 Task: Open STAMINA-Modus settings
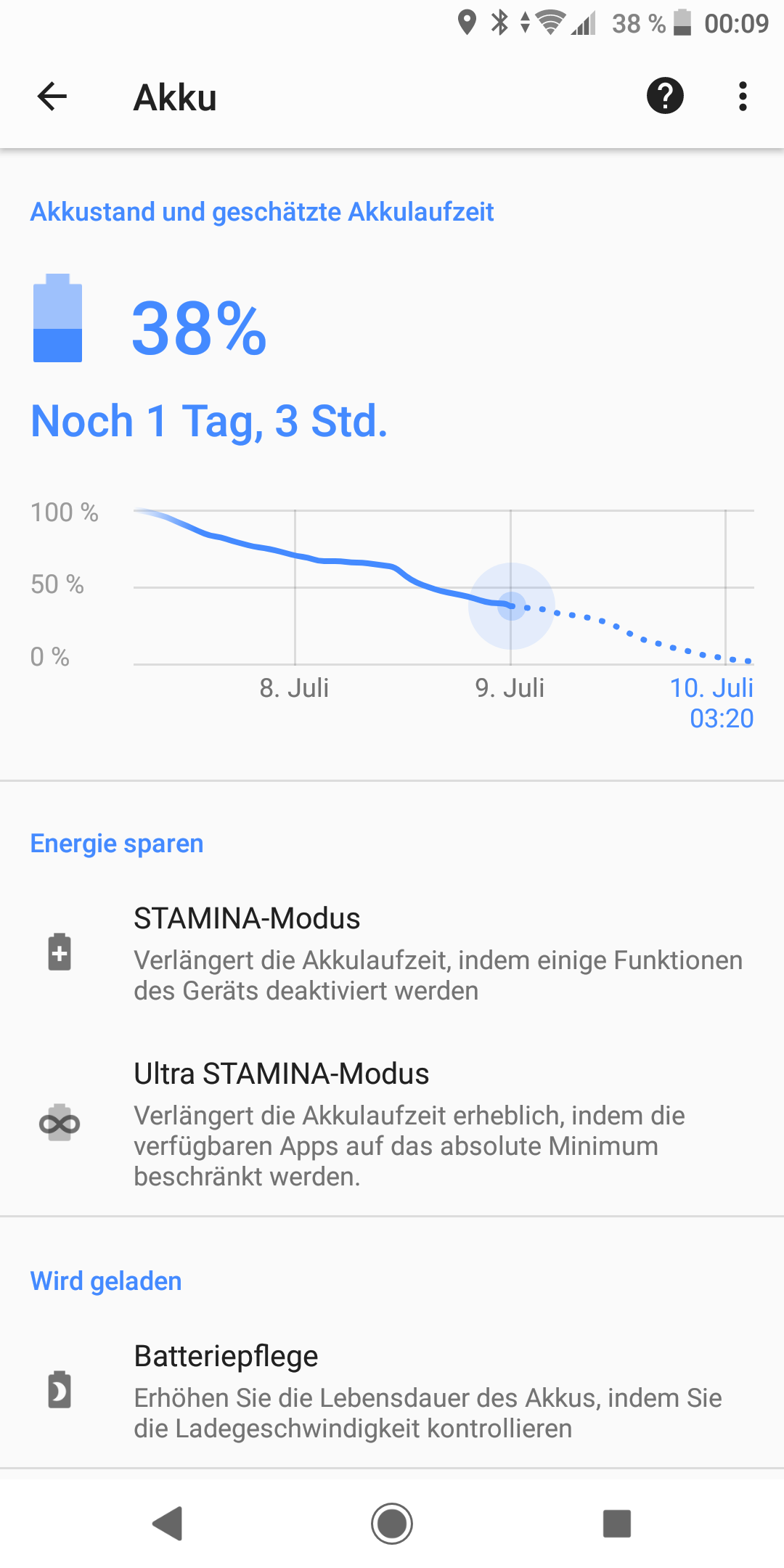pyautogui.click(x=392, y=954)
